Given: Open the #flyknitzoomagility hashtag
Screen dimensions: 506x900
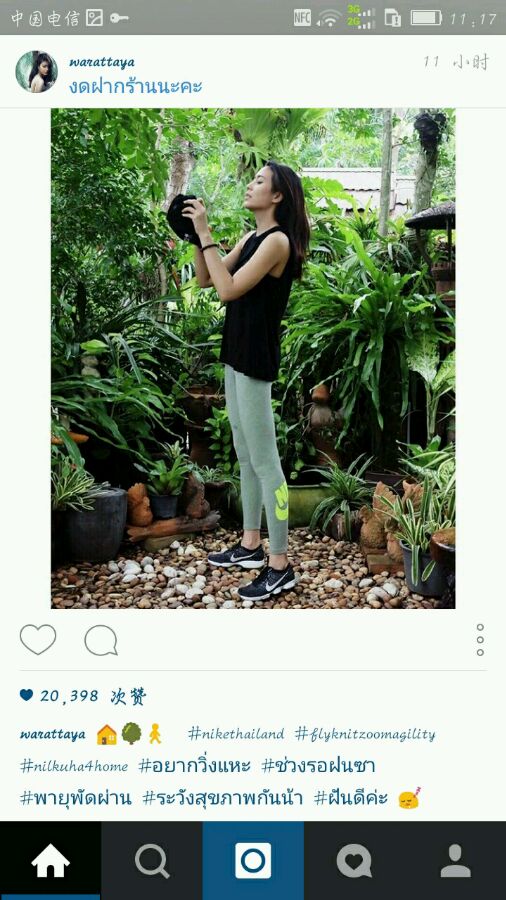Looking at the screenshot, I should pos(365,734).
